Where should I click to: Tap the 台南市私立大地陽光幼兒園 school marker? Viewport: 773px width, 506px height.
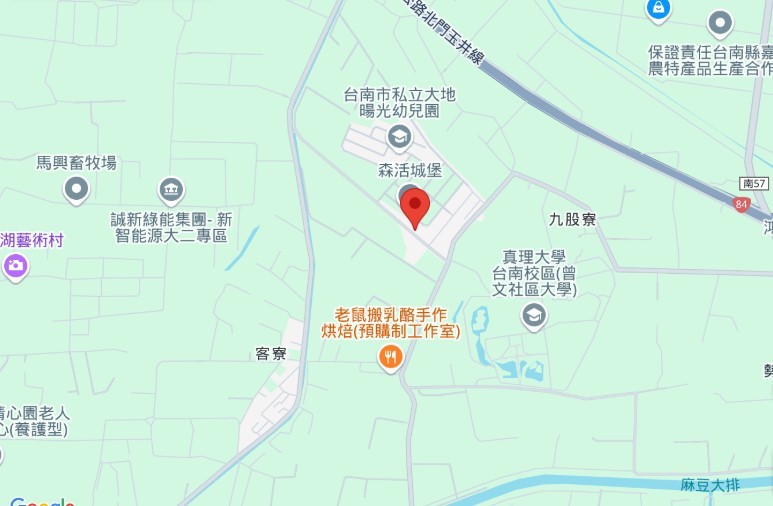[399, 136]
